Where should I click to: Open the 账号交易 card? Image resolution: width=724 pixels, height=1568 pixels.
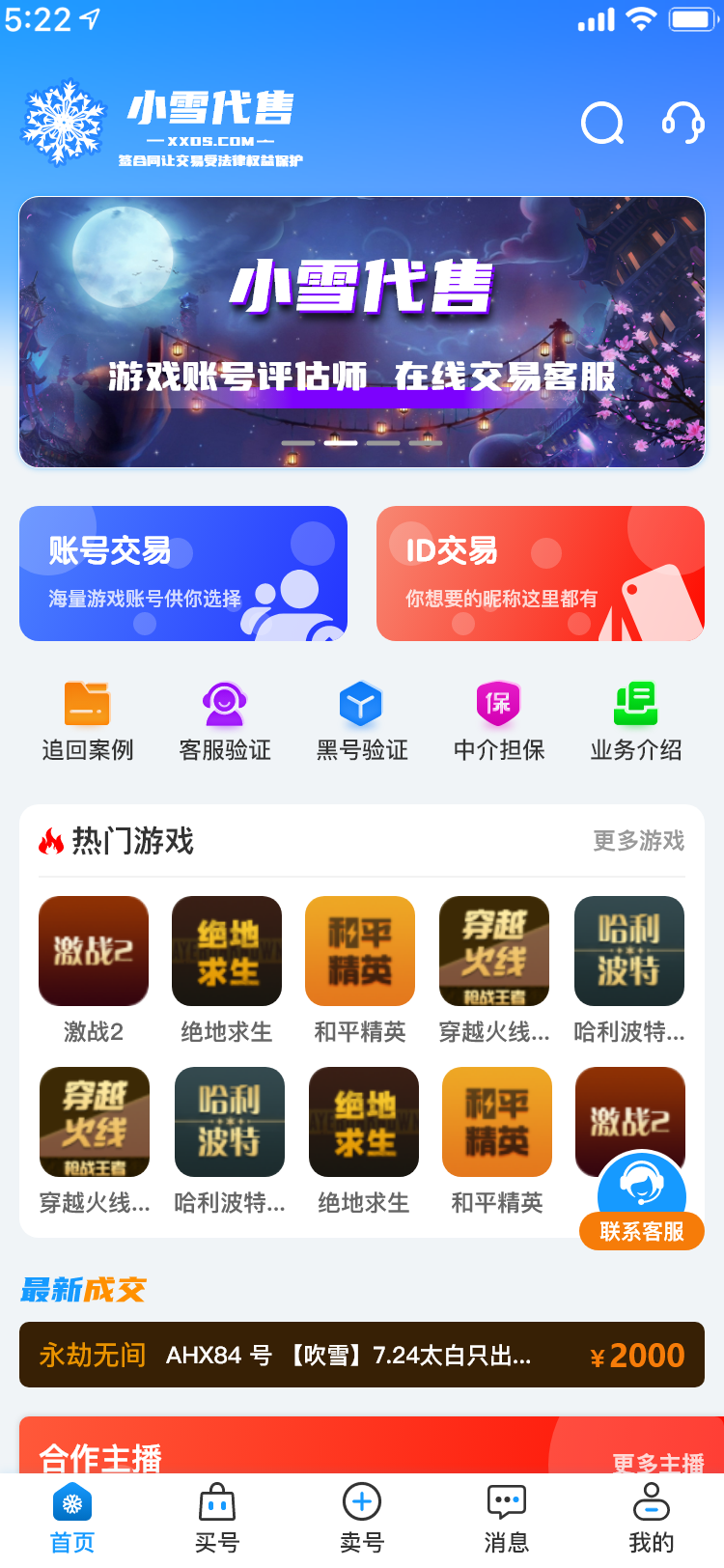[x=183, y=574]
